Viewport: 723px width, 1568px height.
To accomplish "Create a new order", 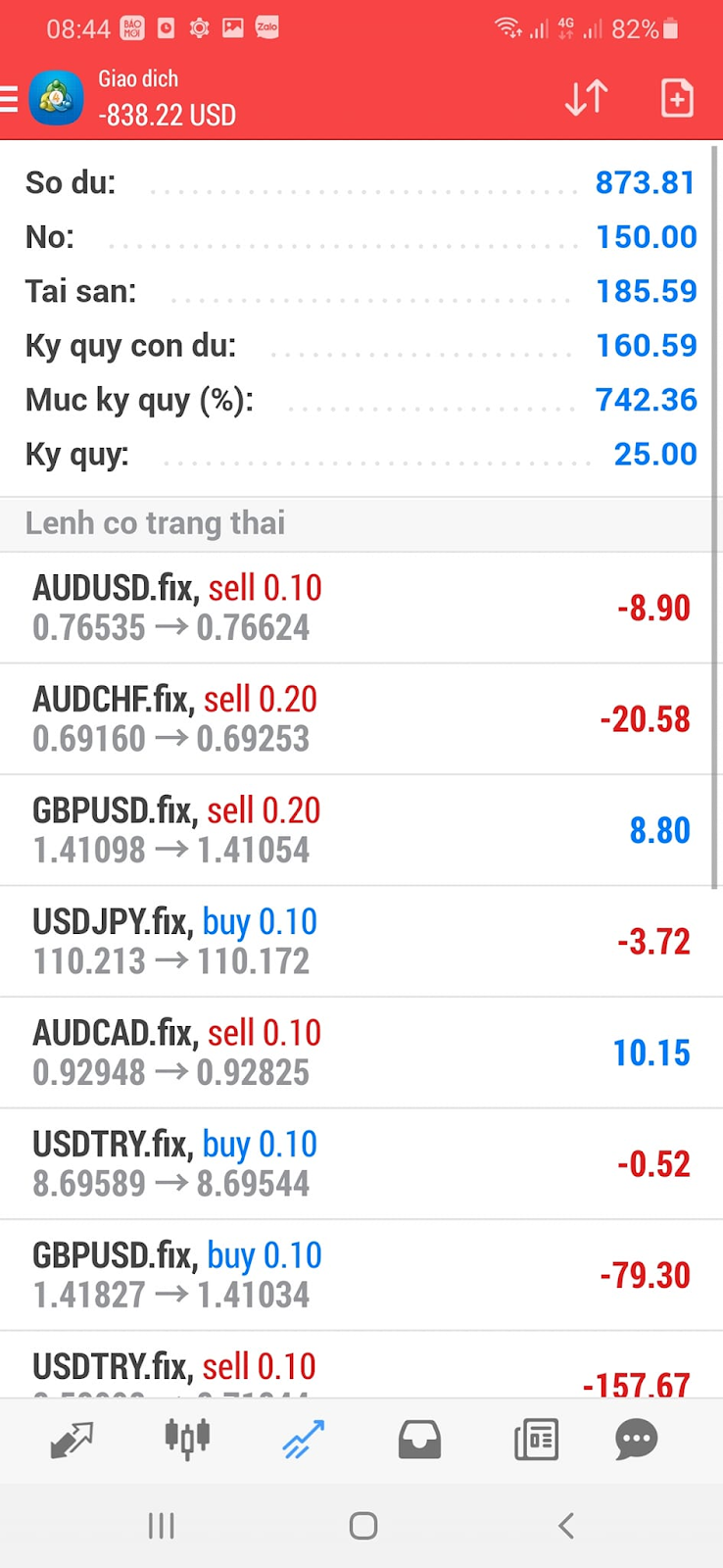I will (x=677, y=98).
